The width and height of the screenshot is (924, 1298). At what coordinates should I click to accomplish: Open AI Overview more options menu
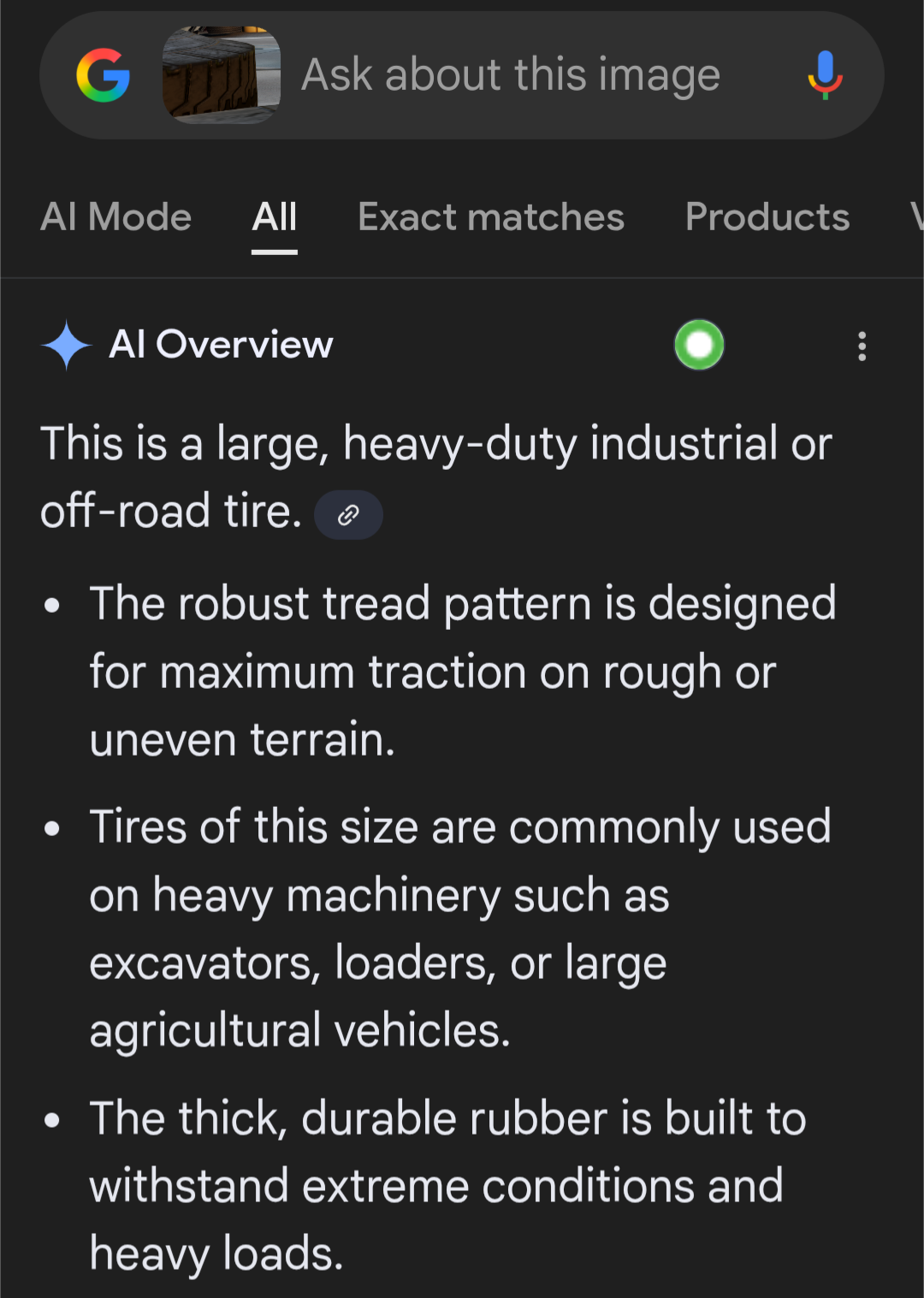[862, 346]
